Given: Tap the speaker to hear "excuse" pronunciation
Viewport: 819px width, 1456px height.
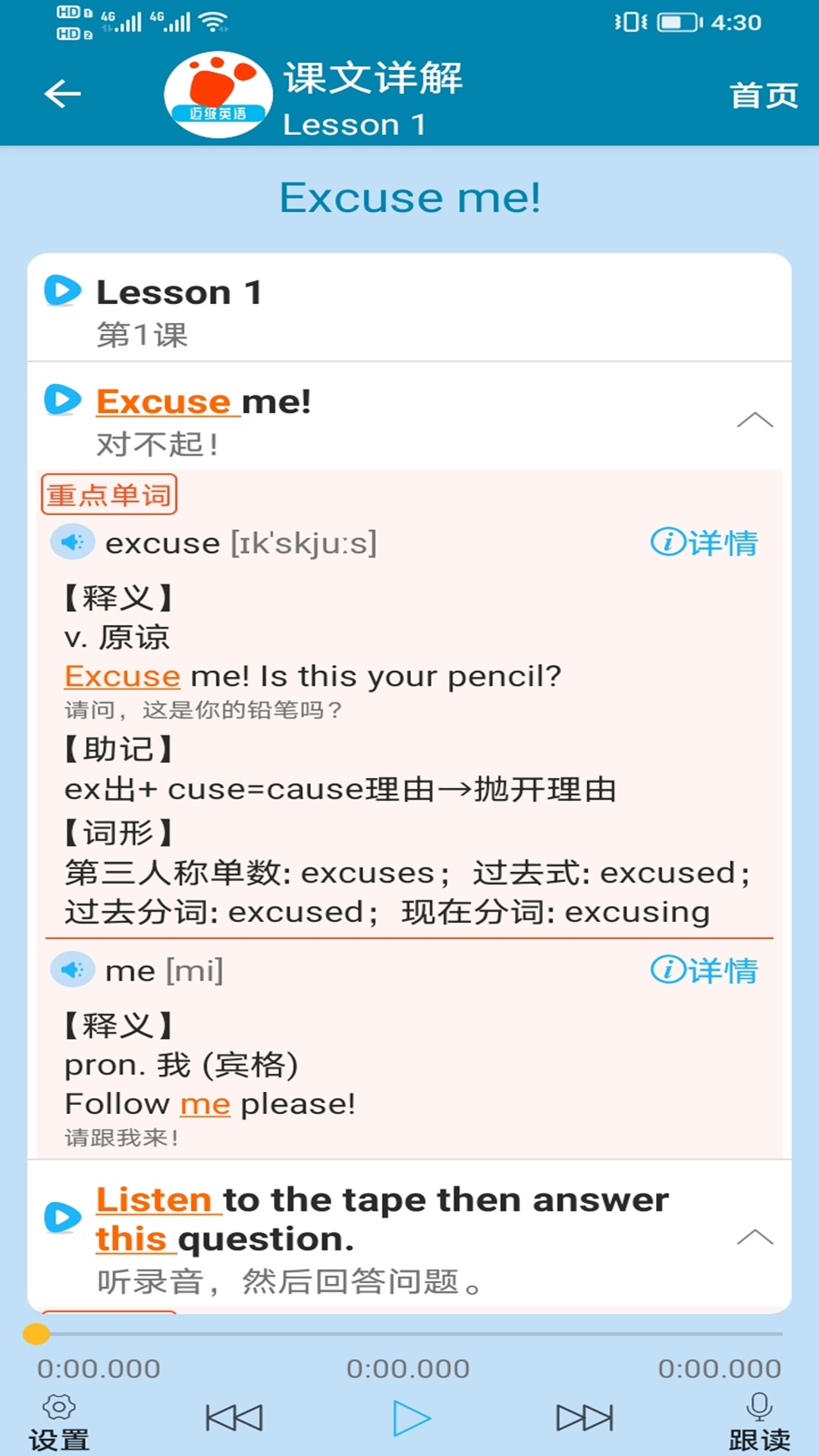Looking at the screenshot, I should (x=72, y=542).
